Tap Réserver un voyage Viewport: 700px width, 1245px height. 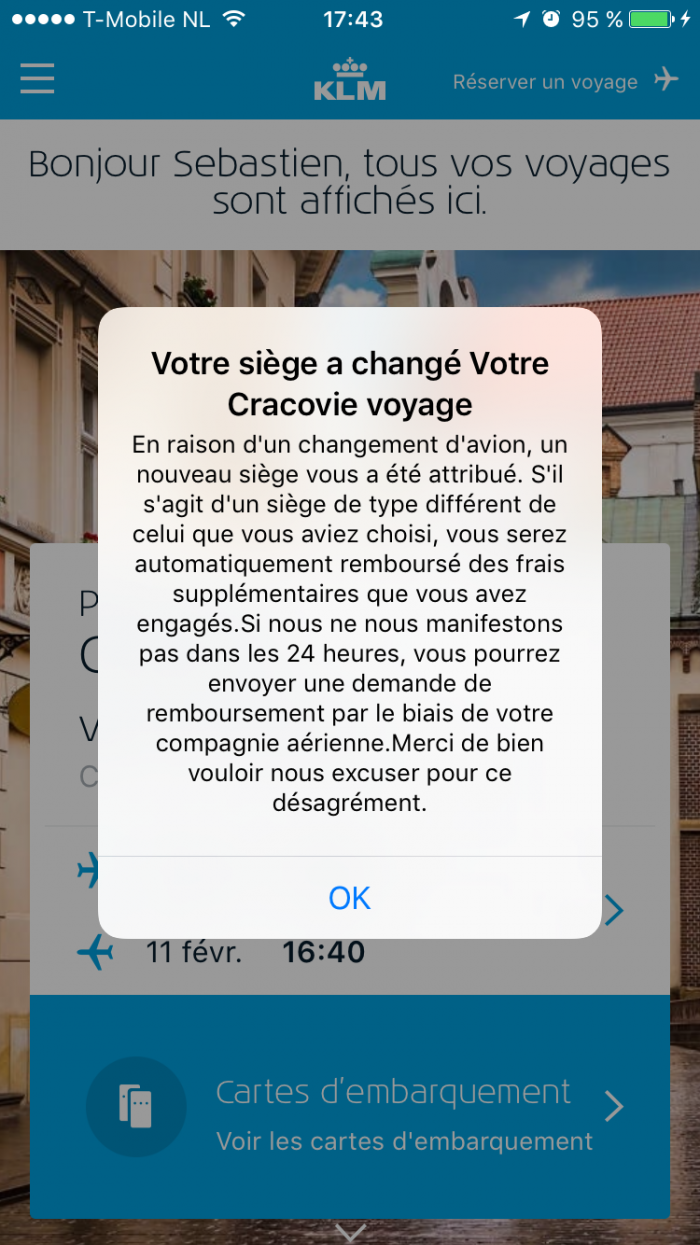(x=565, y=81)
